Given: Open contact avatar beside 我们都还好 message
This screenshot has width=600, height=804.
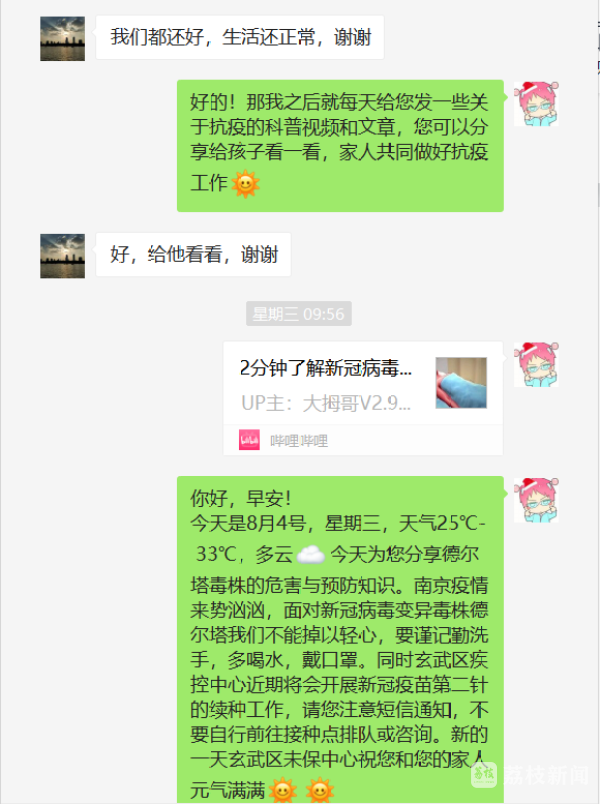Looking at the screenshot, I should 62,38.
